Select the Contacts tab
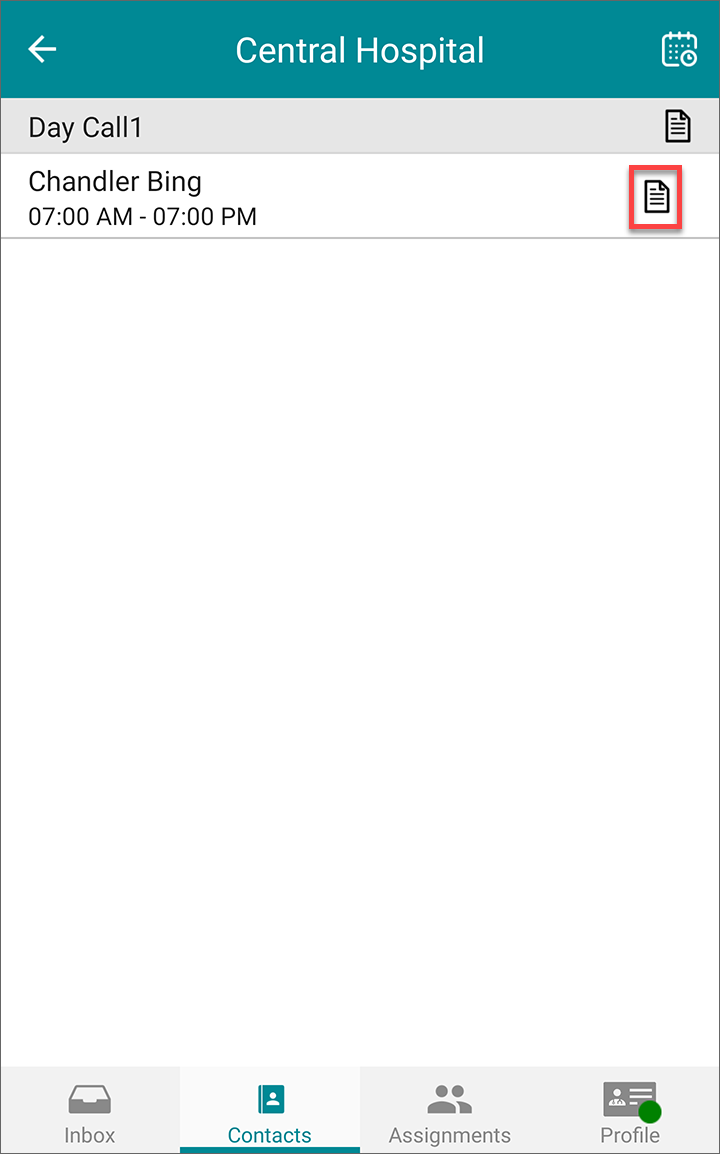720x1154 pixels. [x=269, y=1111]
